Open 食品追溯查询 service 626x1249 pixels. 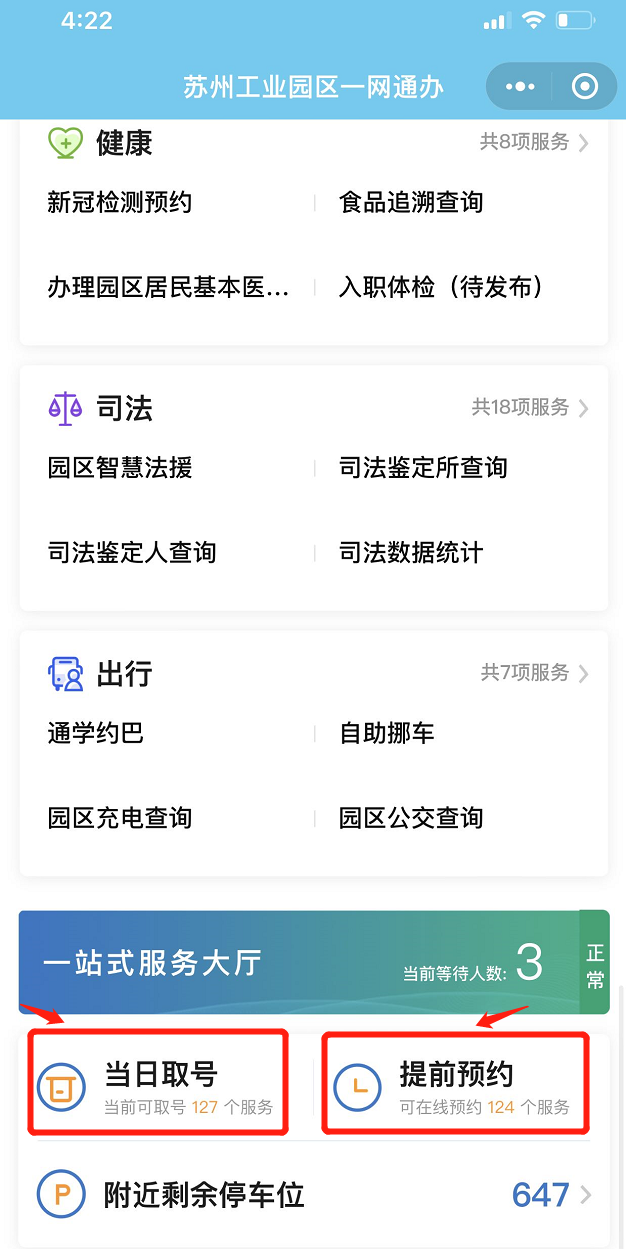[411, 203]
